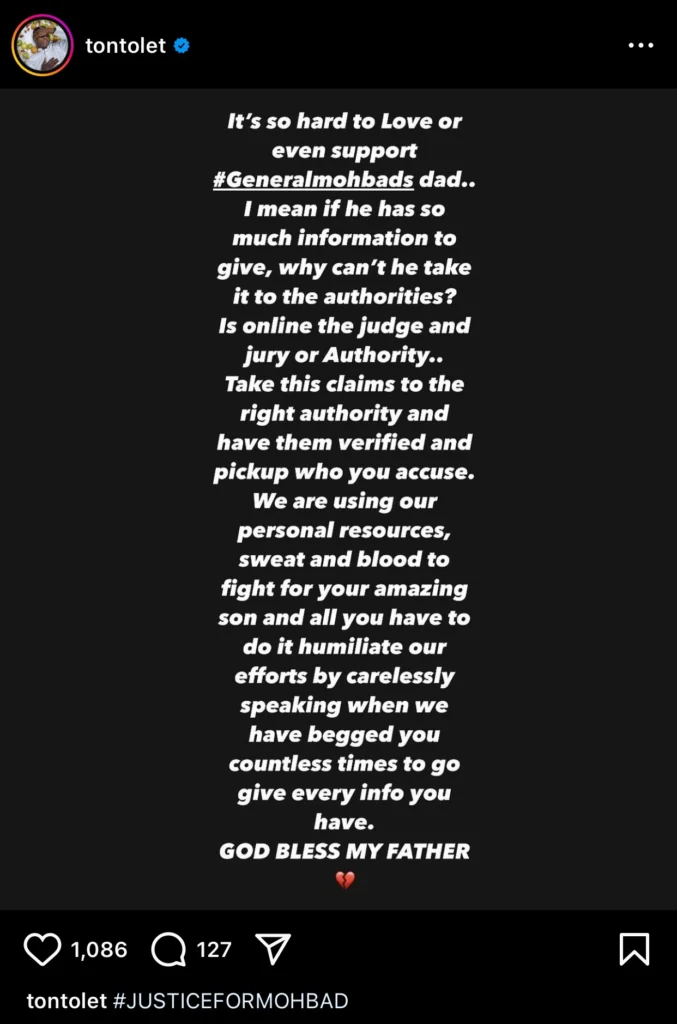Image resolution: width=677 pixels, height=1024 pixels.
Task: View the list of 1,086 likes
Action: pos(99,949)
